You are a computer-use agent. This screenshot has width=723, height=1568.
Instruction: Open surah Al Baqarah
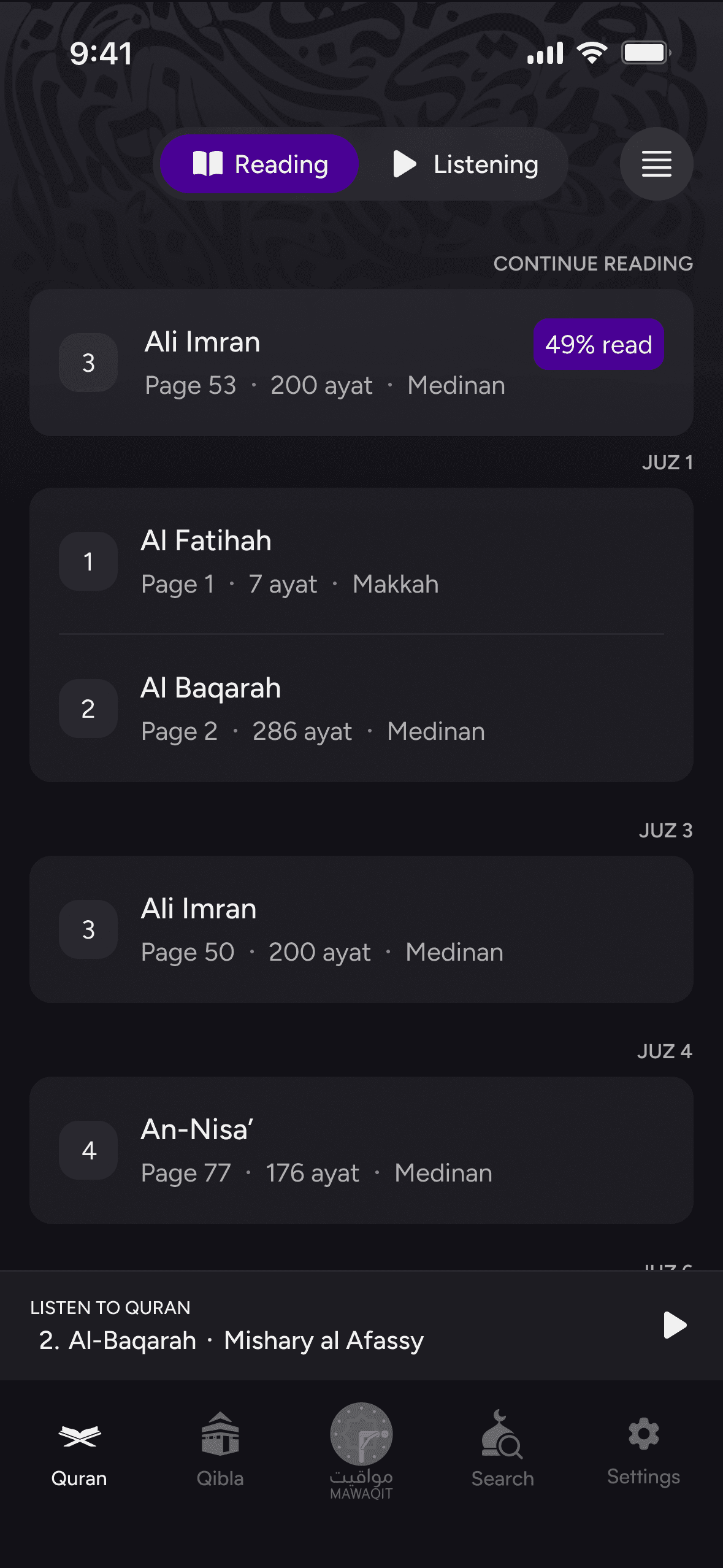pos(361,709)
